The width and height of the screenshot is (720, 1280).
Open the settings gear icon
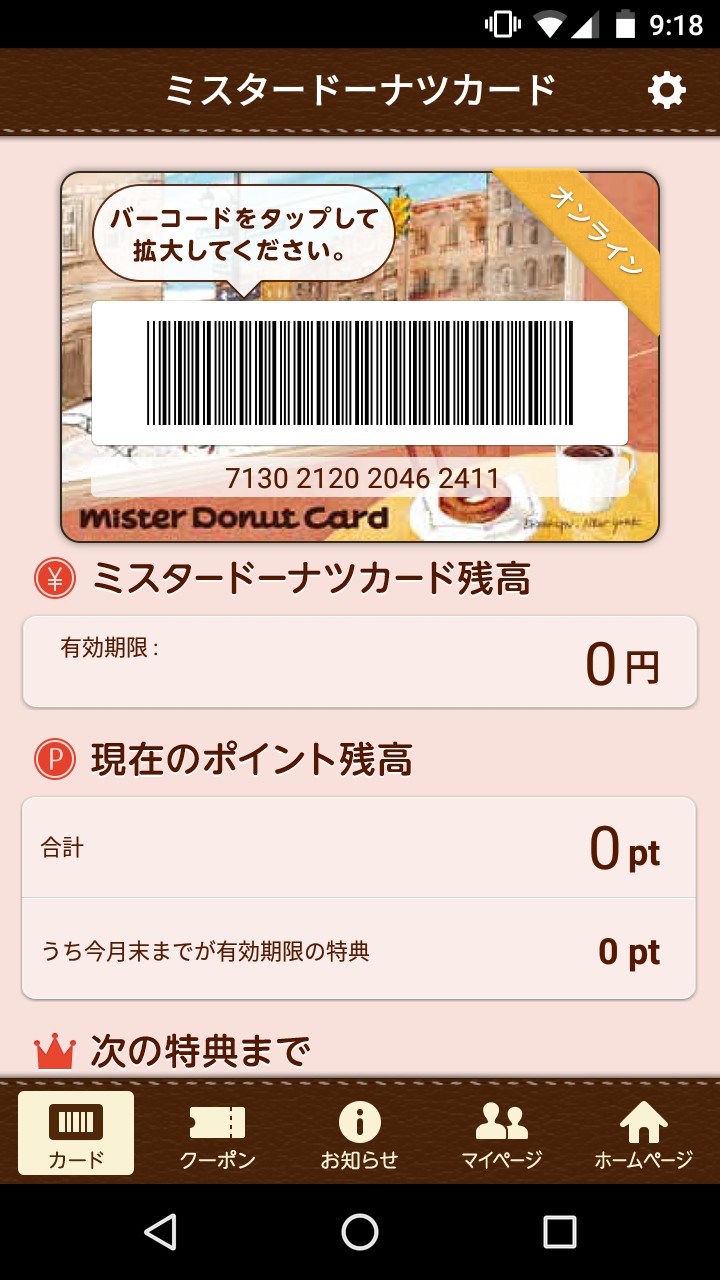666,91
